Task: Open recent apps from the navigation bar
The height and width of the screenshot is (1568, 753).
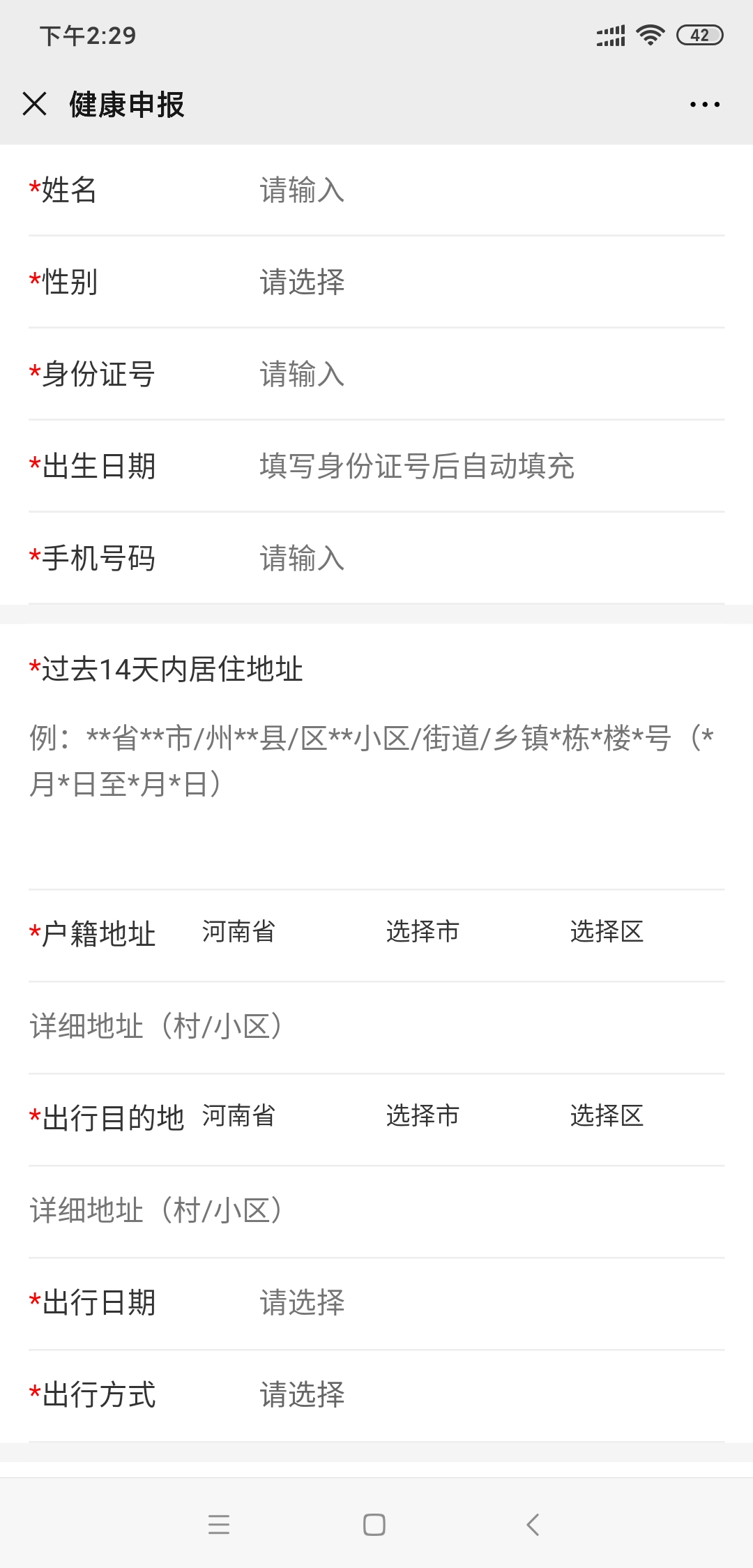Action: click(x=219, y=1525)
